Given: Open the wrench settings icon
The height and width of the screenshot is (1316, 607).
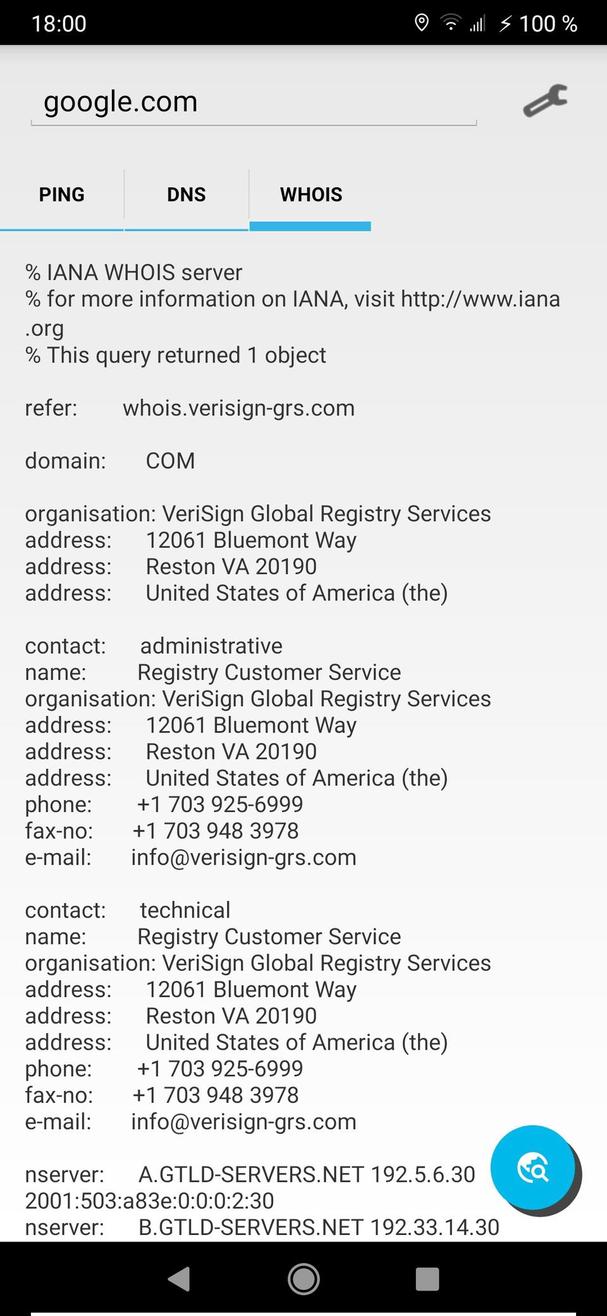Looking at the screenshot, I should (x=545, y=100).
